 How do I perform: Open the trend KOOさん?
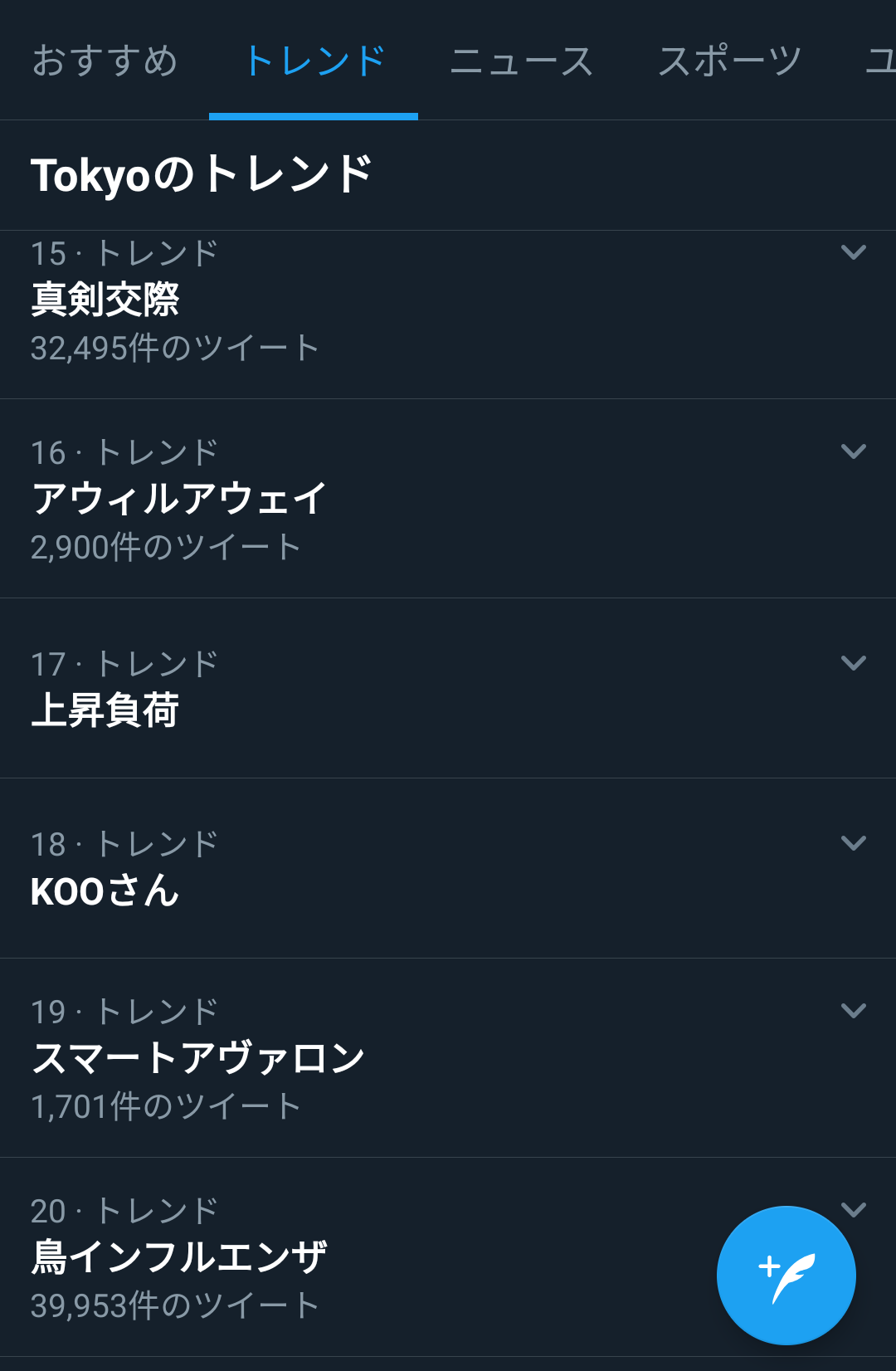pos(448,868)
